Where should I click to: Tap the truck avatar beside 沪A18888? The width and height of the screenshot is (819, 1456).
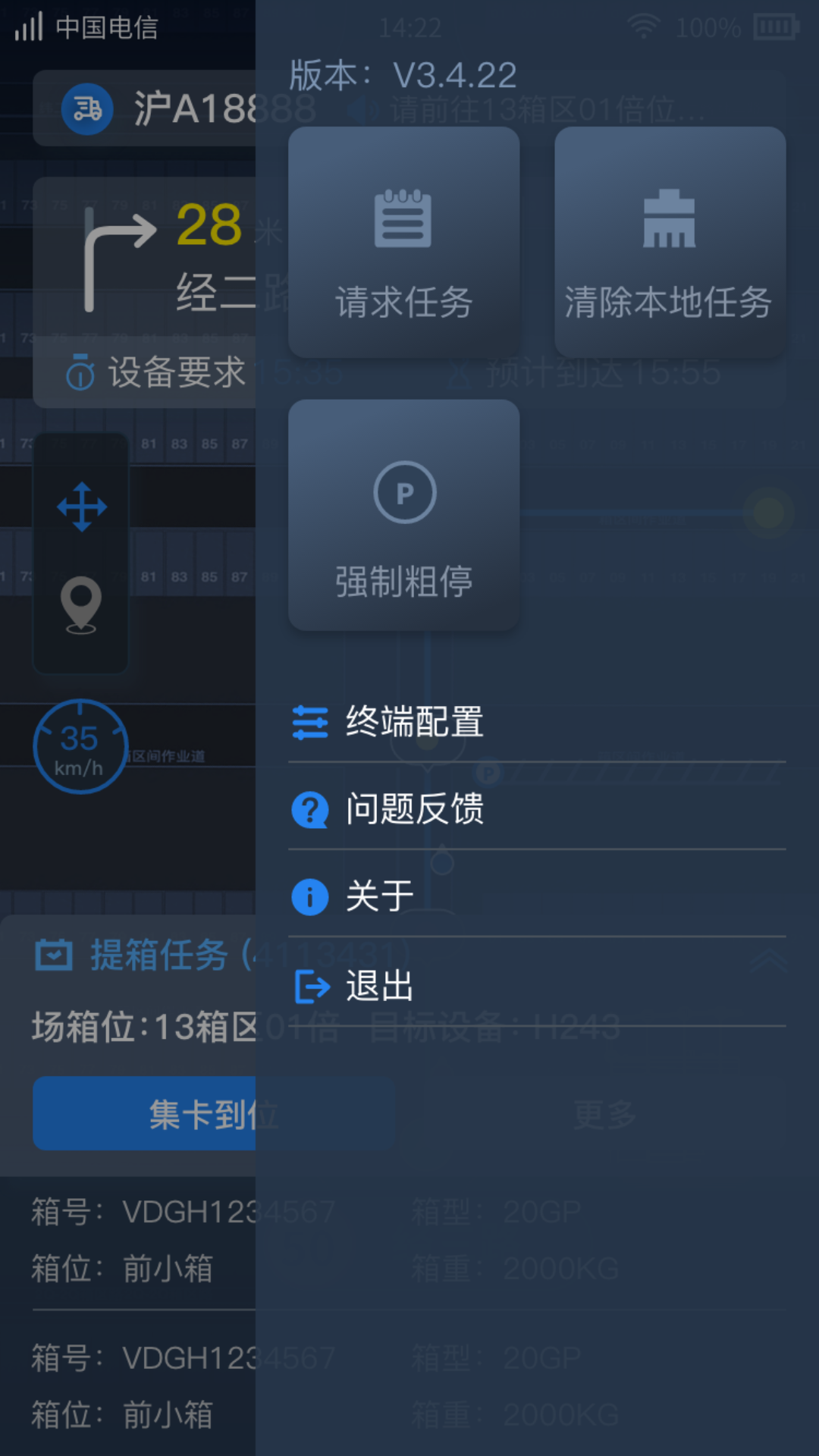point(87,109)
